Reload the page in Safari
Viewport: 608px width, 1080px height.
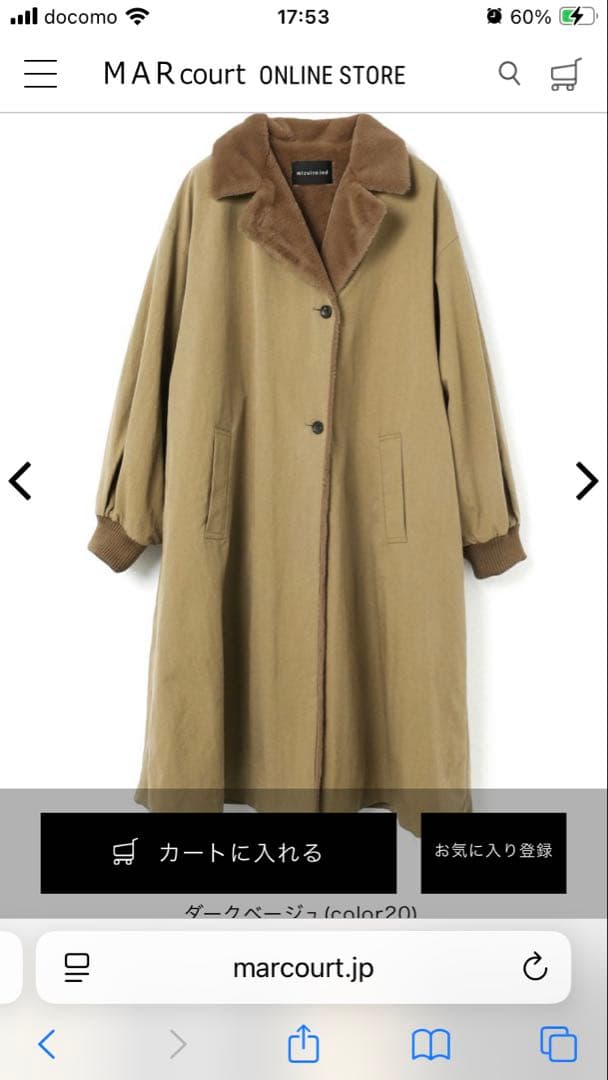point(535,967)
